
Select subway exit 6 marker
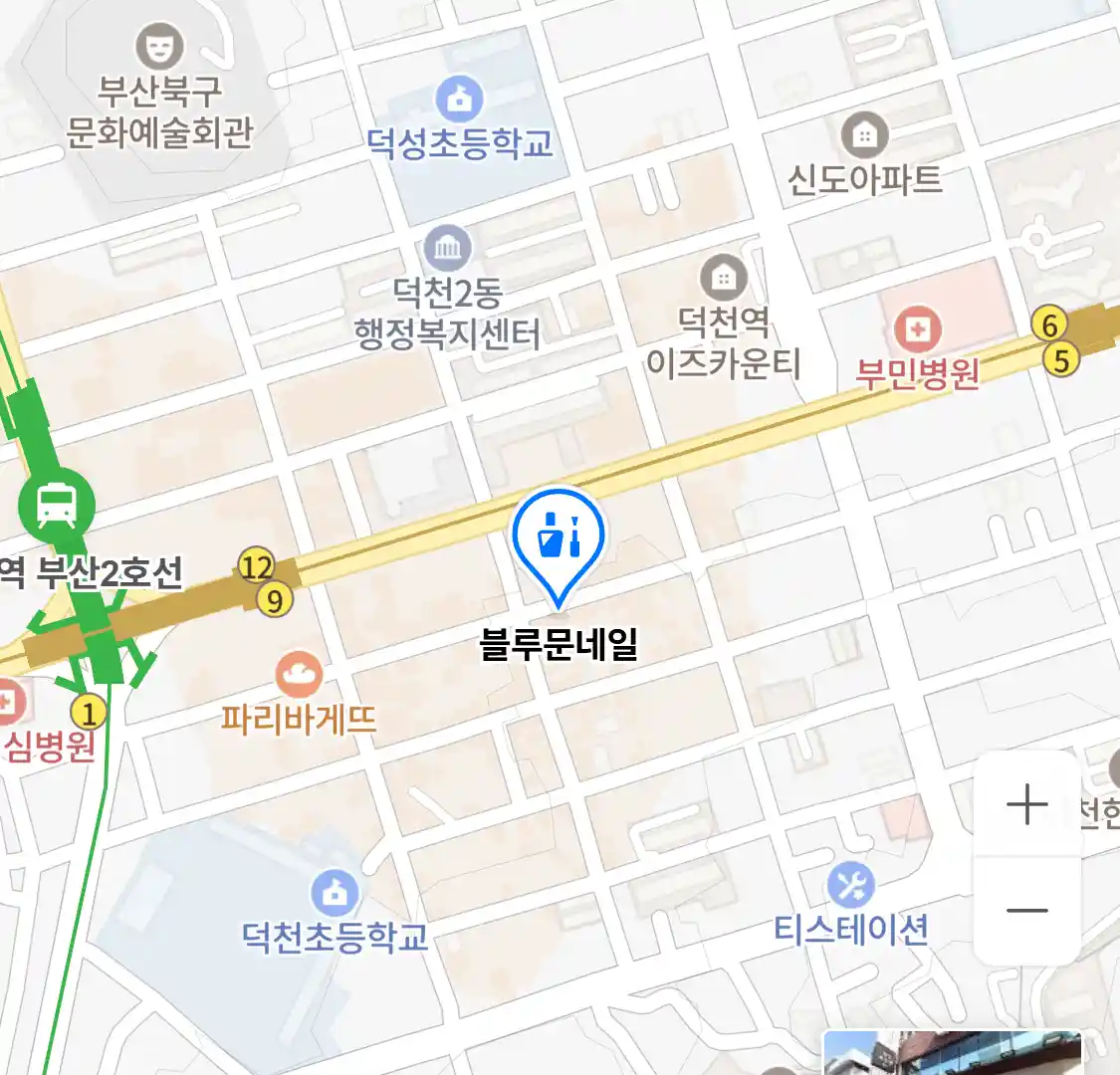pos(1048,323)
